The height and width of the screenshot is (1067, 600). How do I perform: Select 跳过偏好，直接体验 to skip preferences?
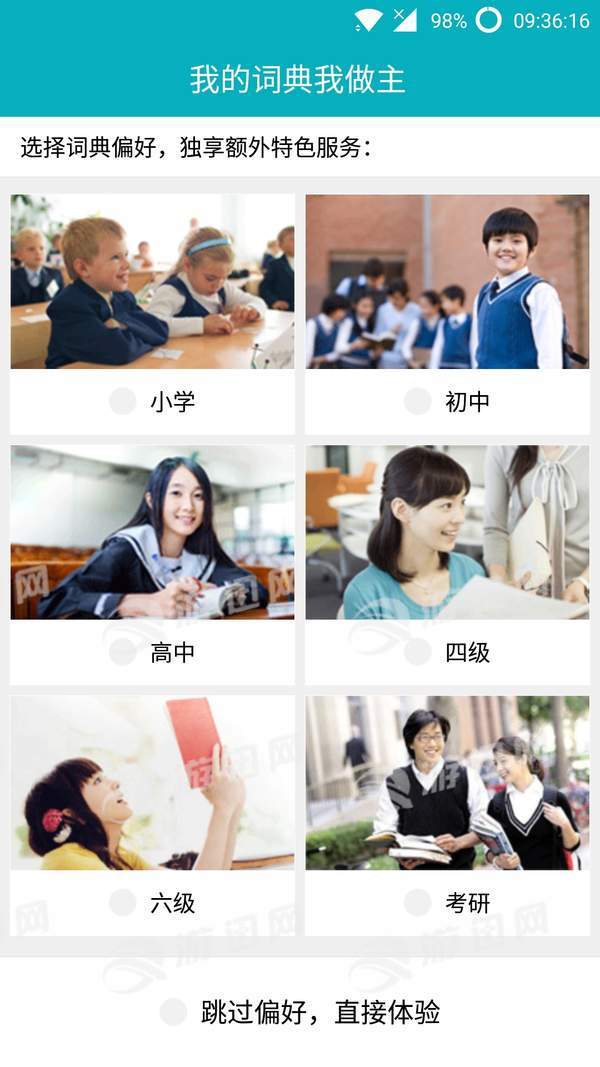(174, 1012)
